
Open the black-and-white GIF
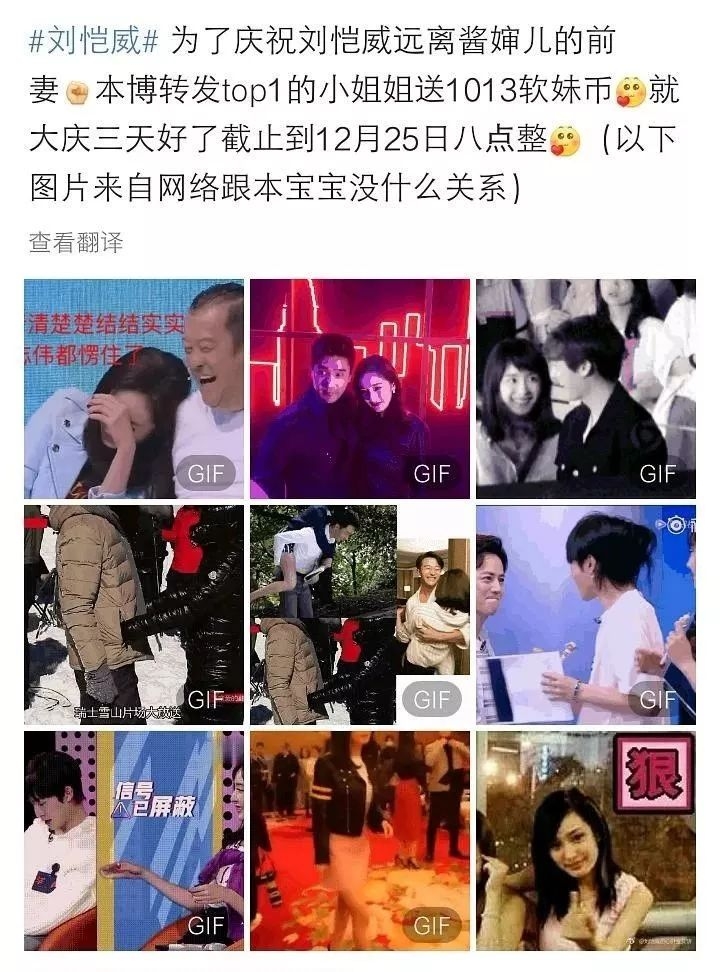point(585,388)
